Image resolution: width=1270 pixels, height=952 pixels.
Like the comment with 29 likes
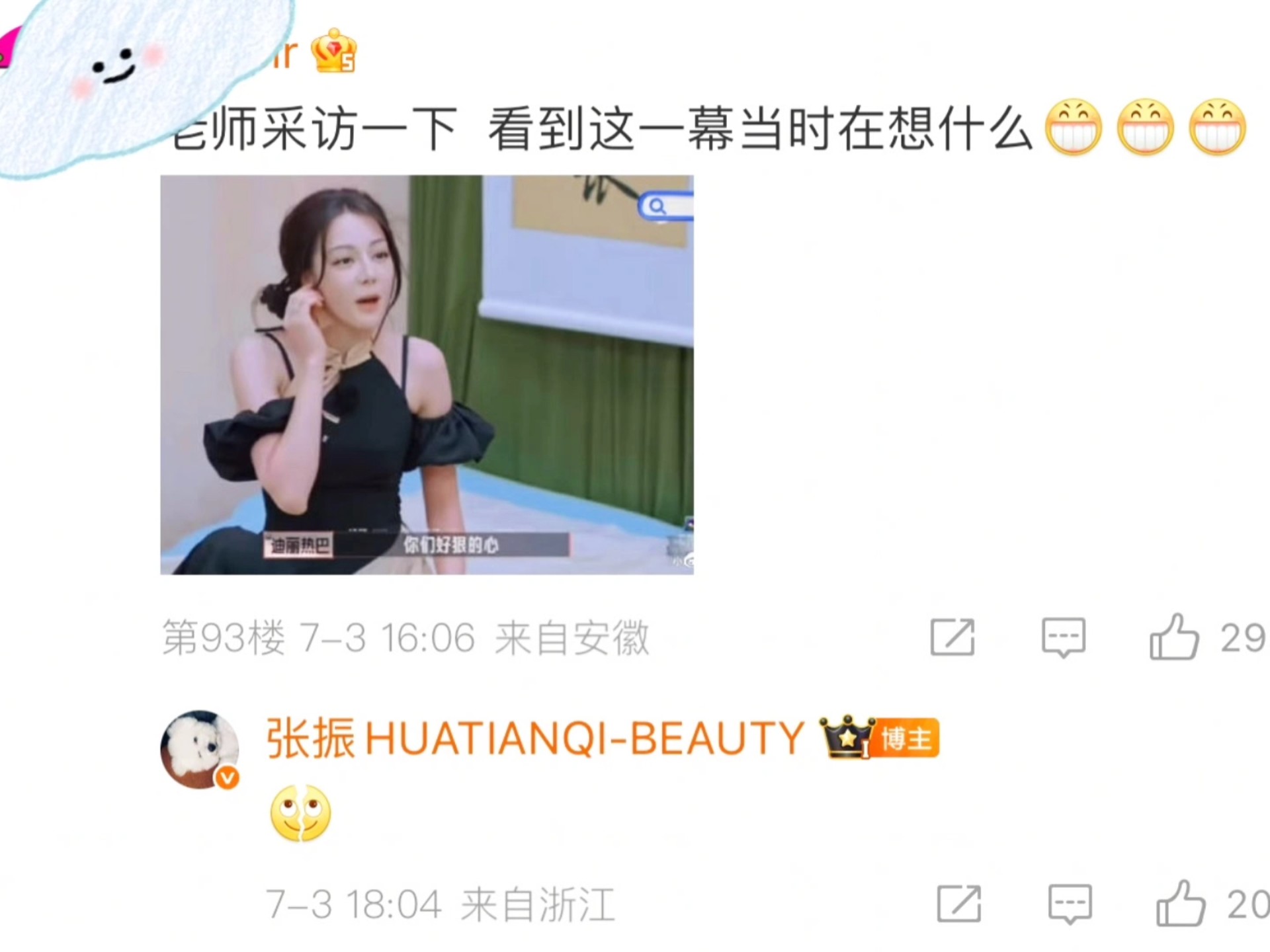click(1175, 637)
